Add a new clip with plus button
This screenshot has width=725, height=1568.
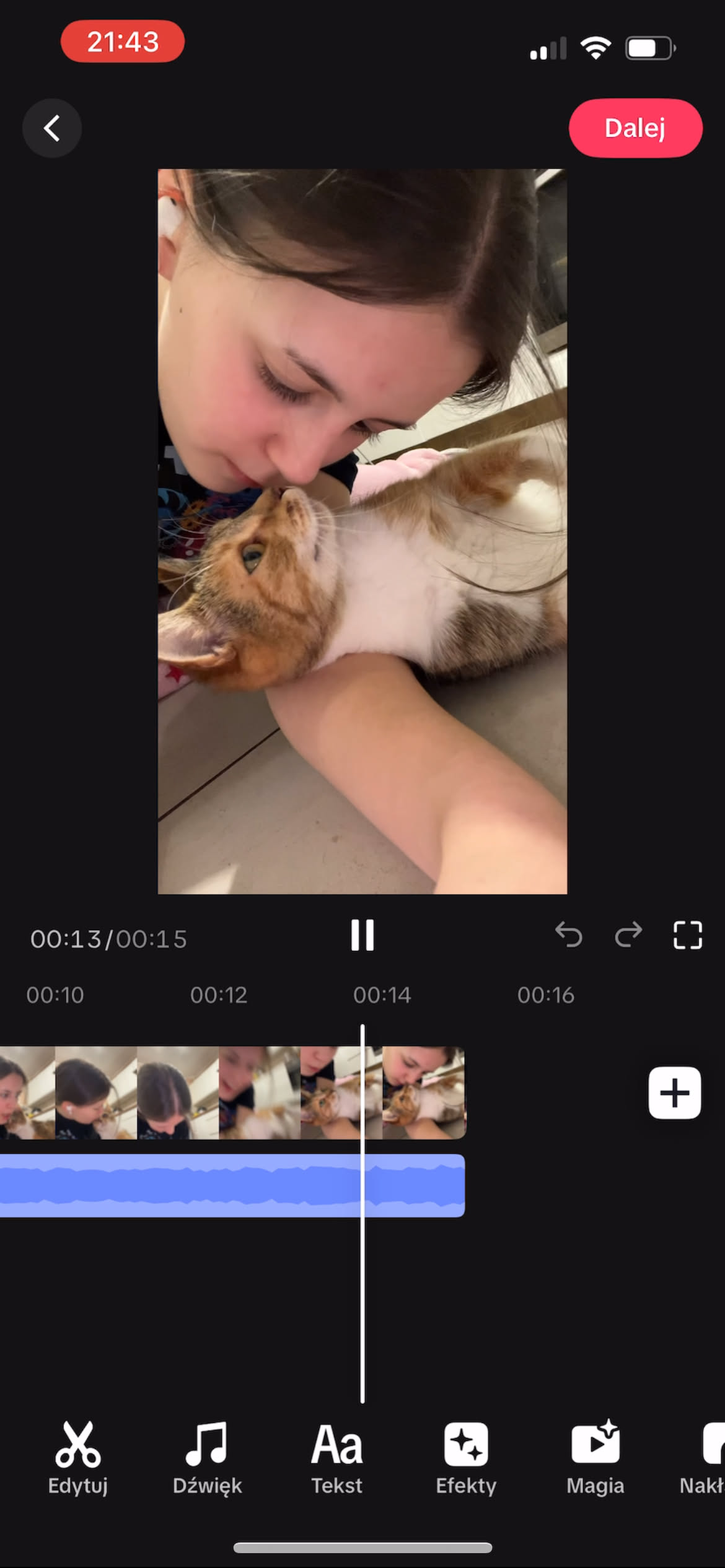click(x=674, y=1093)
